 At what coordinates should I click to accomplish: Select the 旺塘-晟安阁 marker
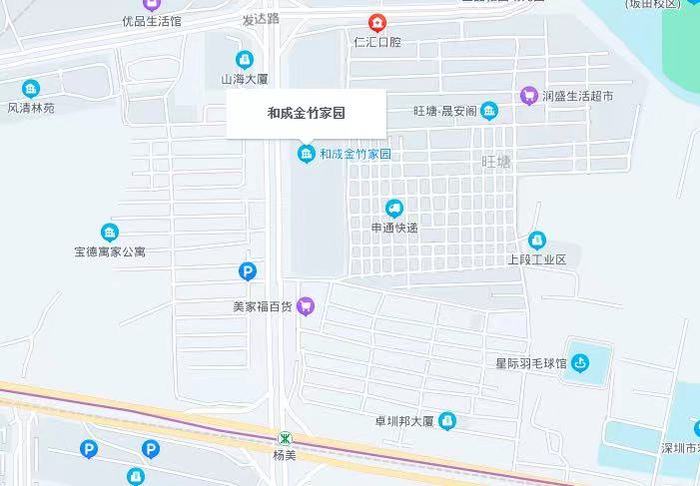489,110
